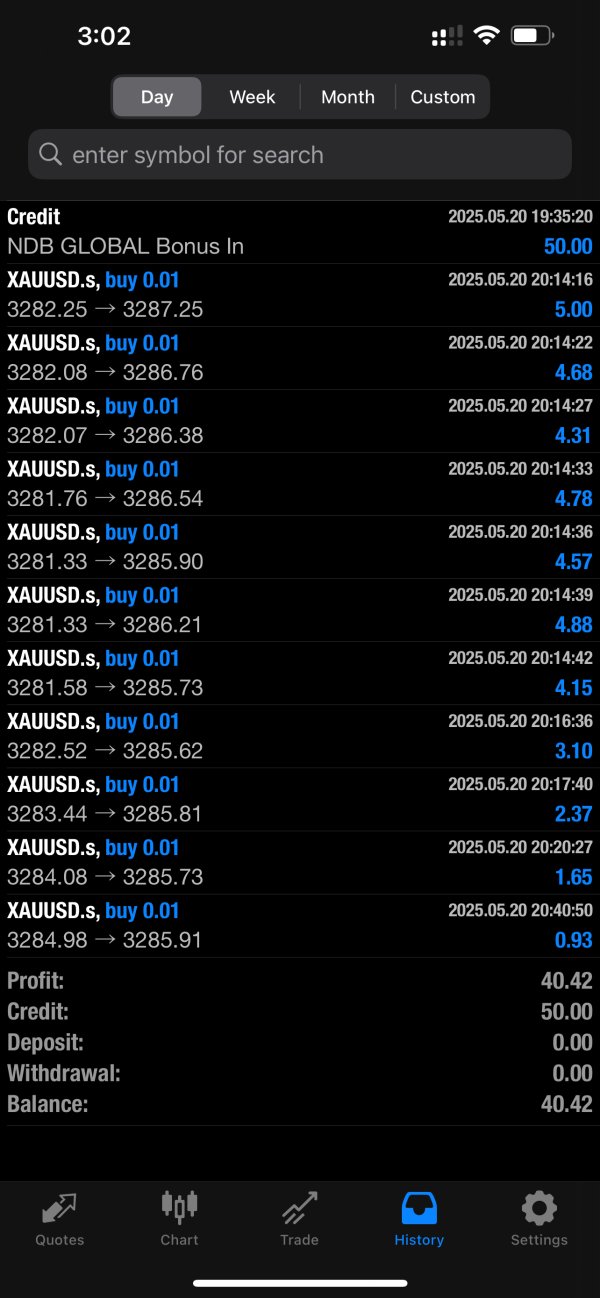Open the XAUUSD.s trade with 5.00 profit
Viewport: 600px width, 1298px height.
pyautogui.click(x=300, y=295)
